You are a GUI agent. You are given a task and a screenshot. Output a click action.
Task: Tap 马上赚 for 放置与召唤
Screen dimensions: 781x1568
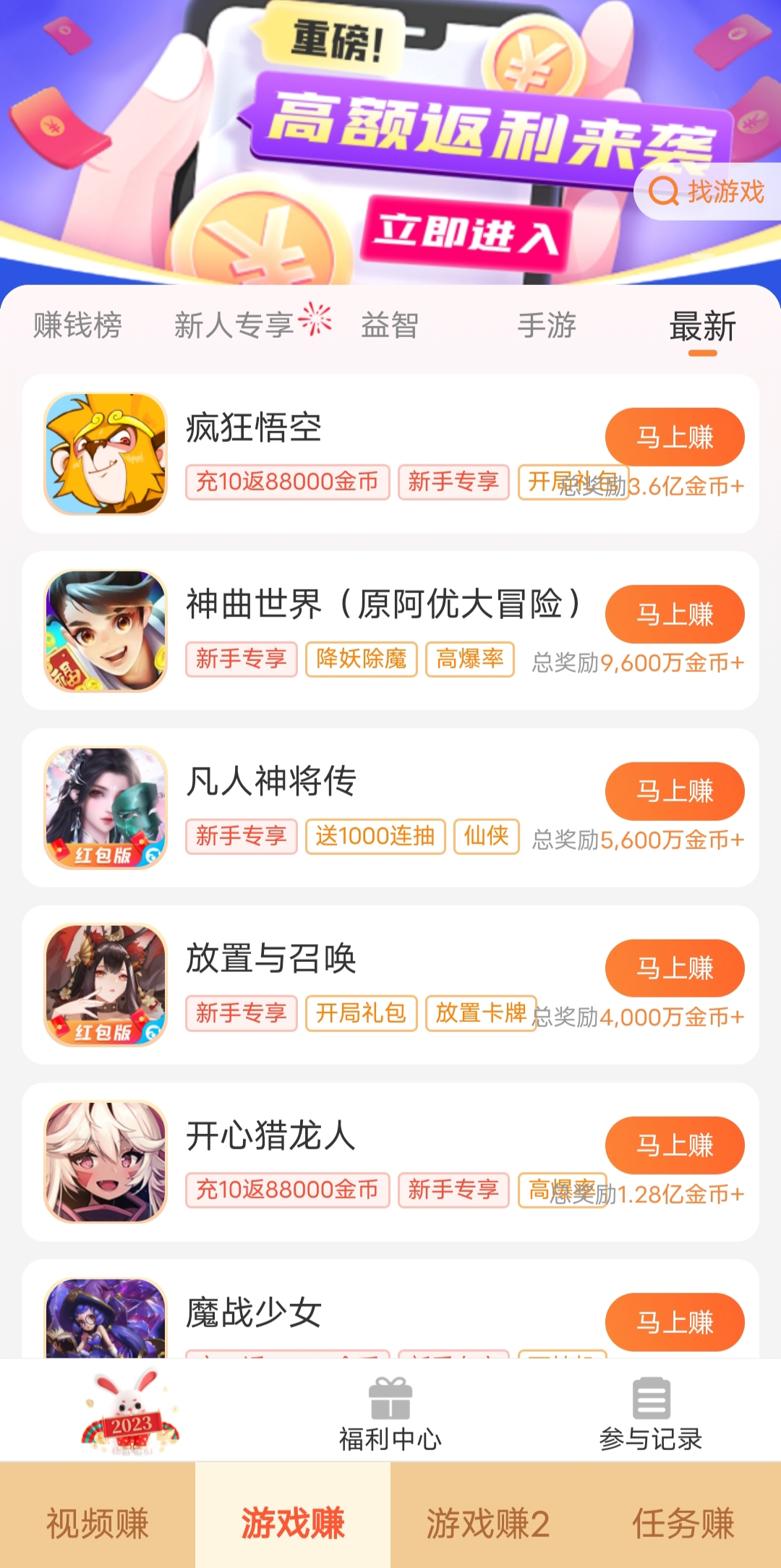tap(674, 968)
